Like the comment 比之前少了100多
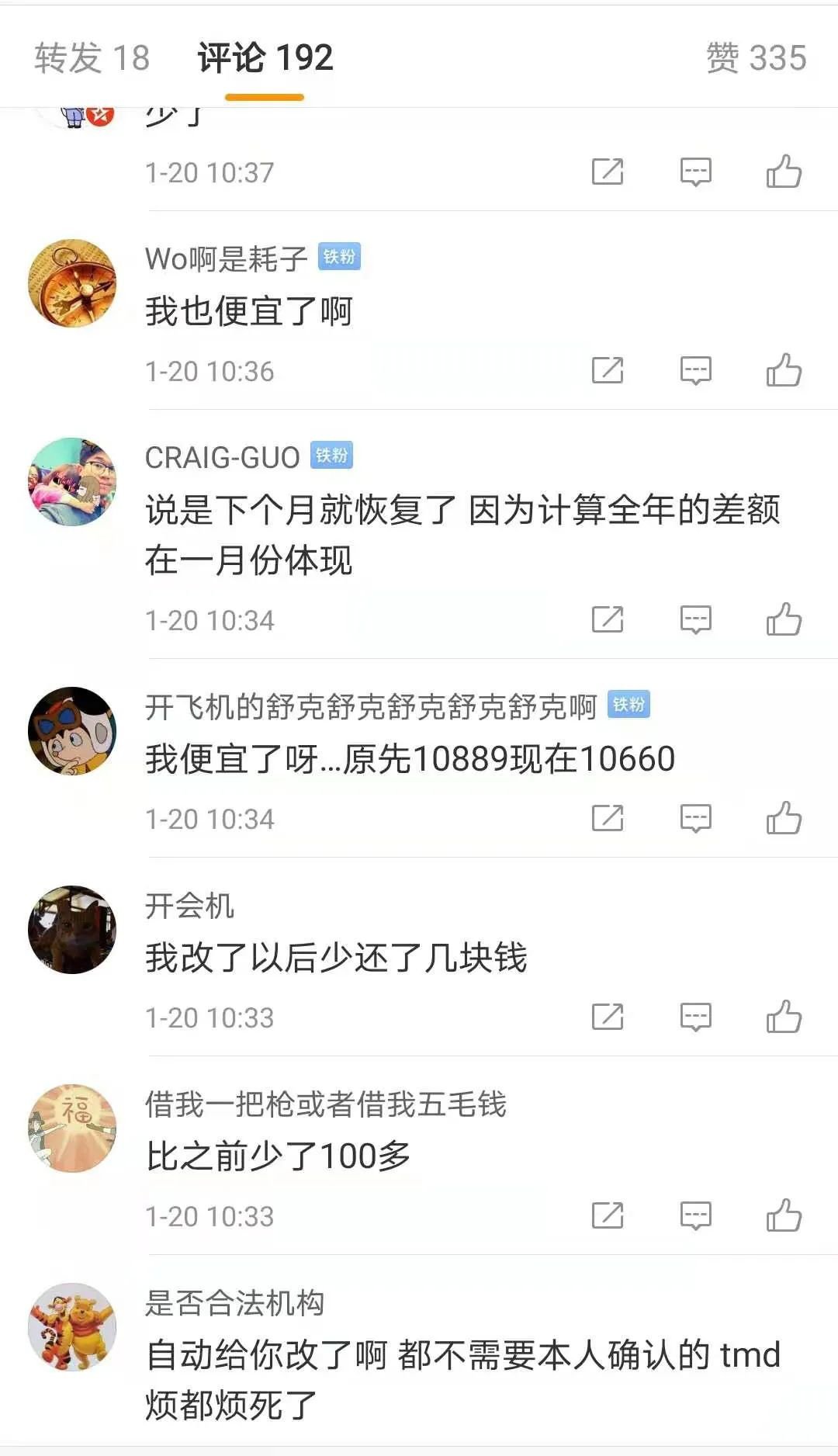 (x=784, y=1215)
